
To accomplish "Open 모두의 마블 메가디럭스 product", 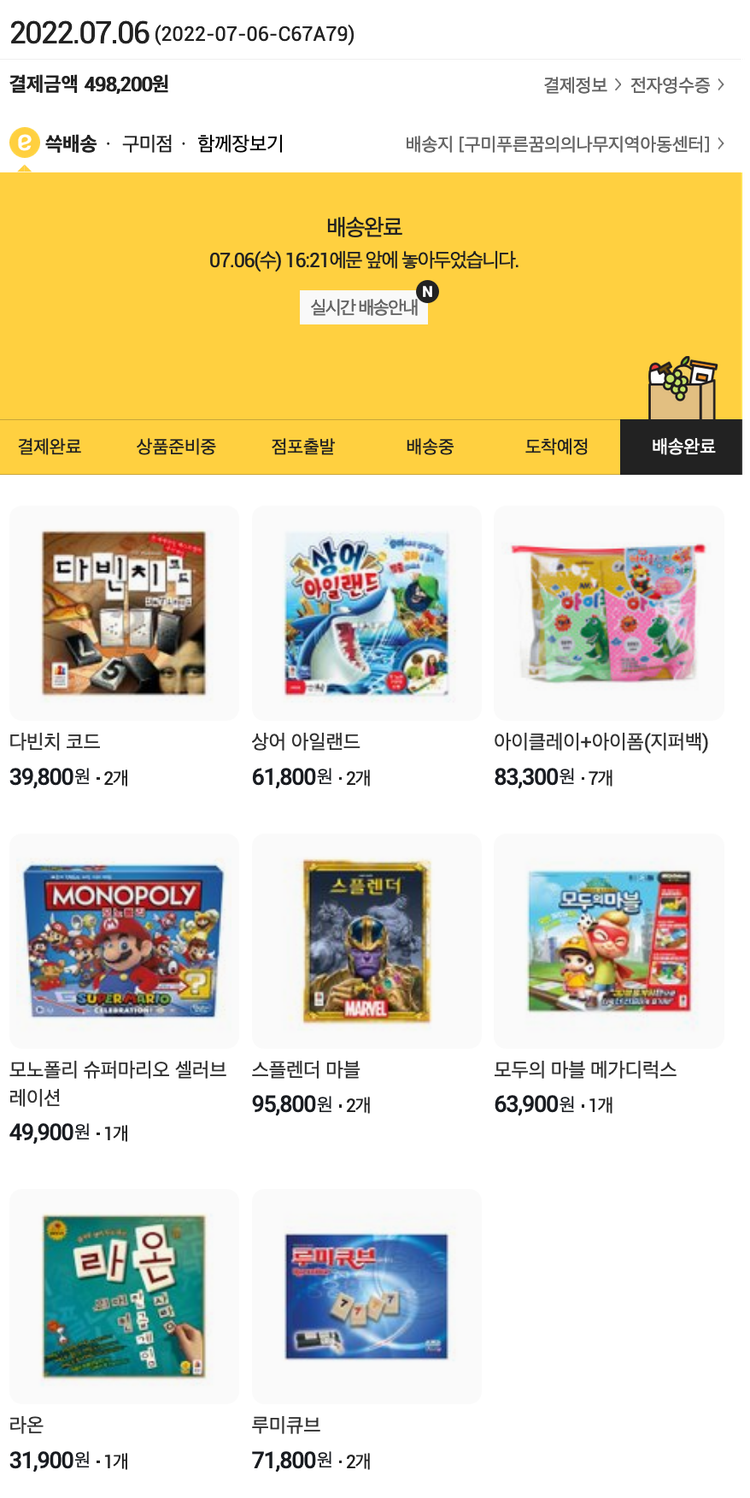I will tap(608, 941).
